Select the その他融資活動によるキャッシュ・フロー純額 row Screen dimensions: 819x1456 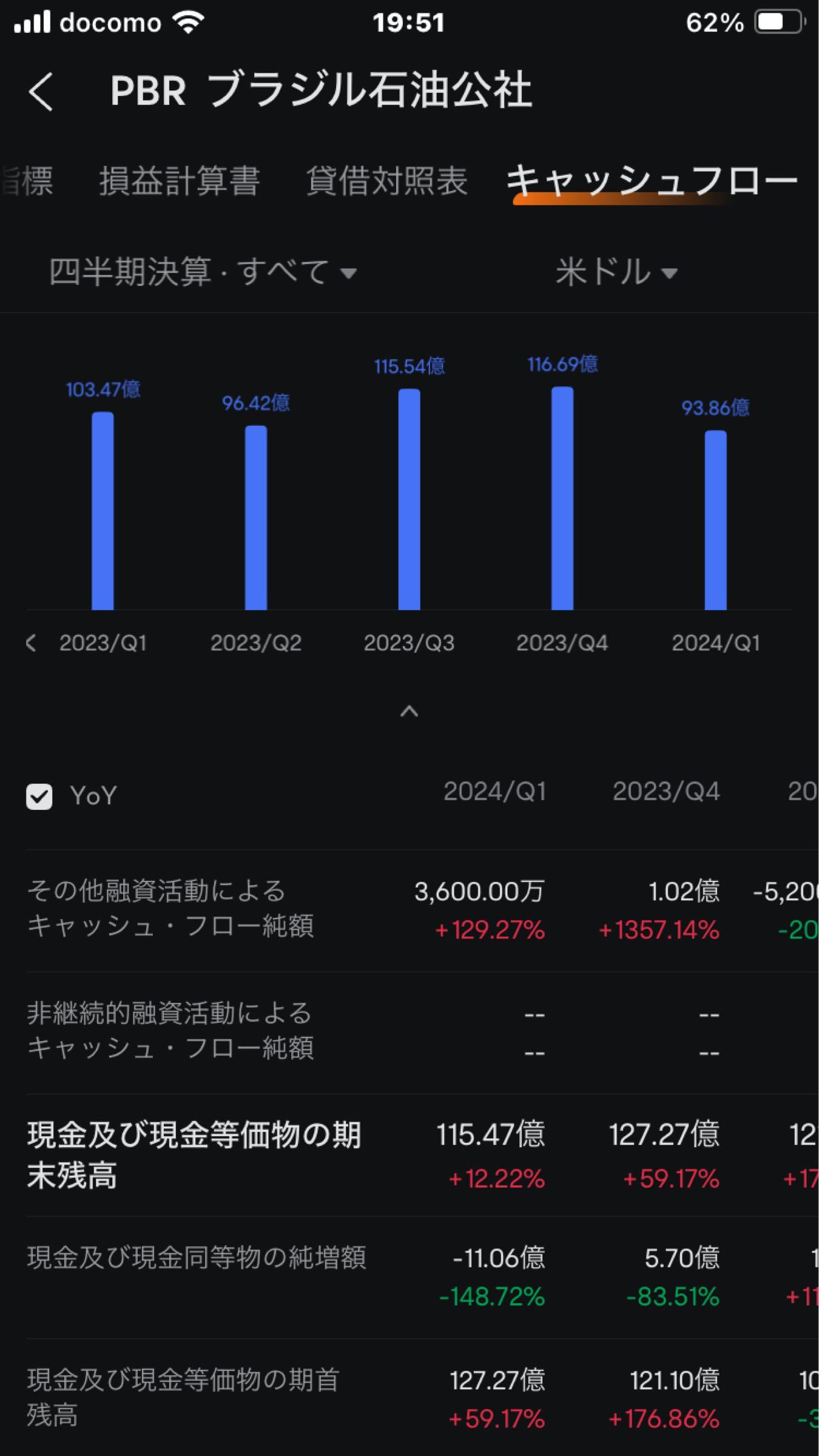170,908
